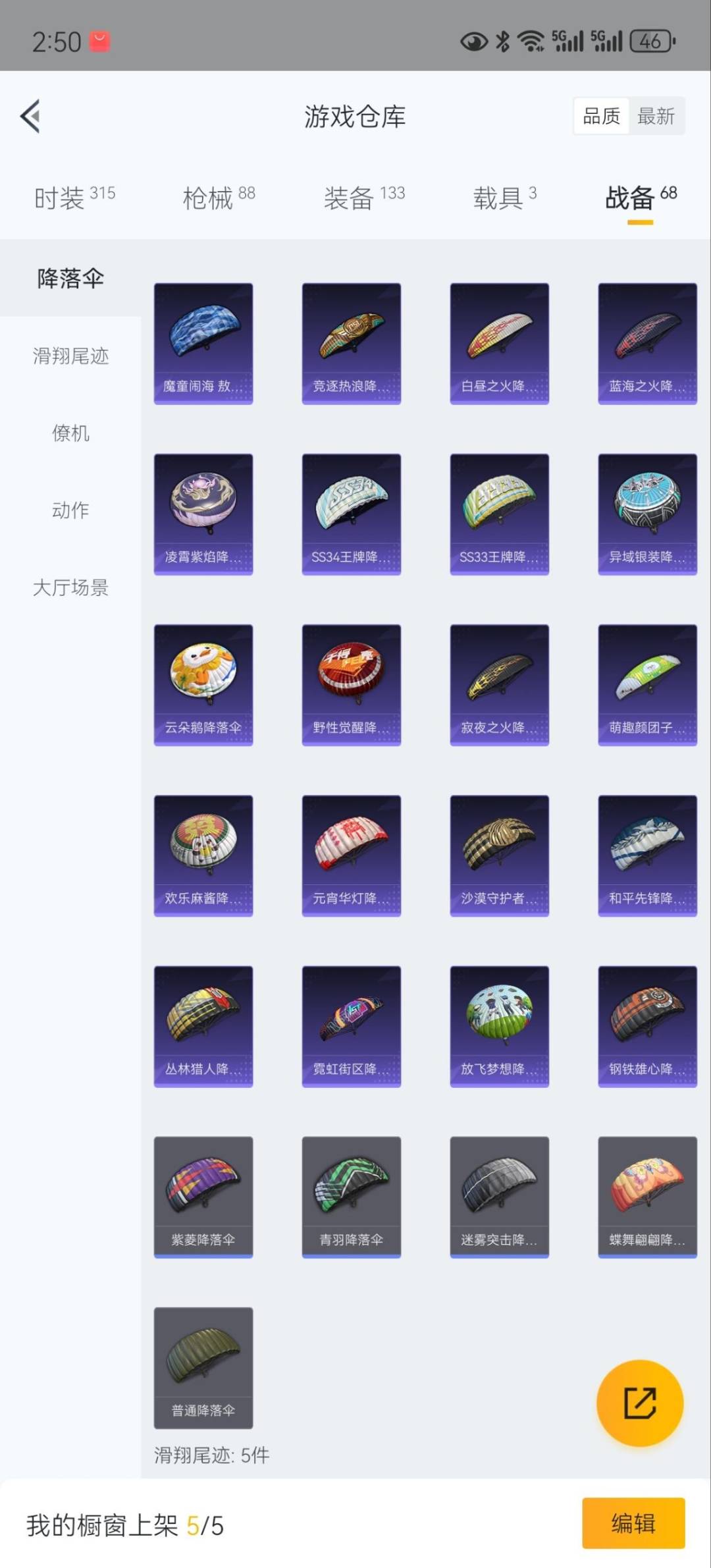Select 僚机 category

pyautogui.click(x=70, y=433)
